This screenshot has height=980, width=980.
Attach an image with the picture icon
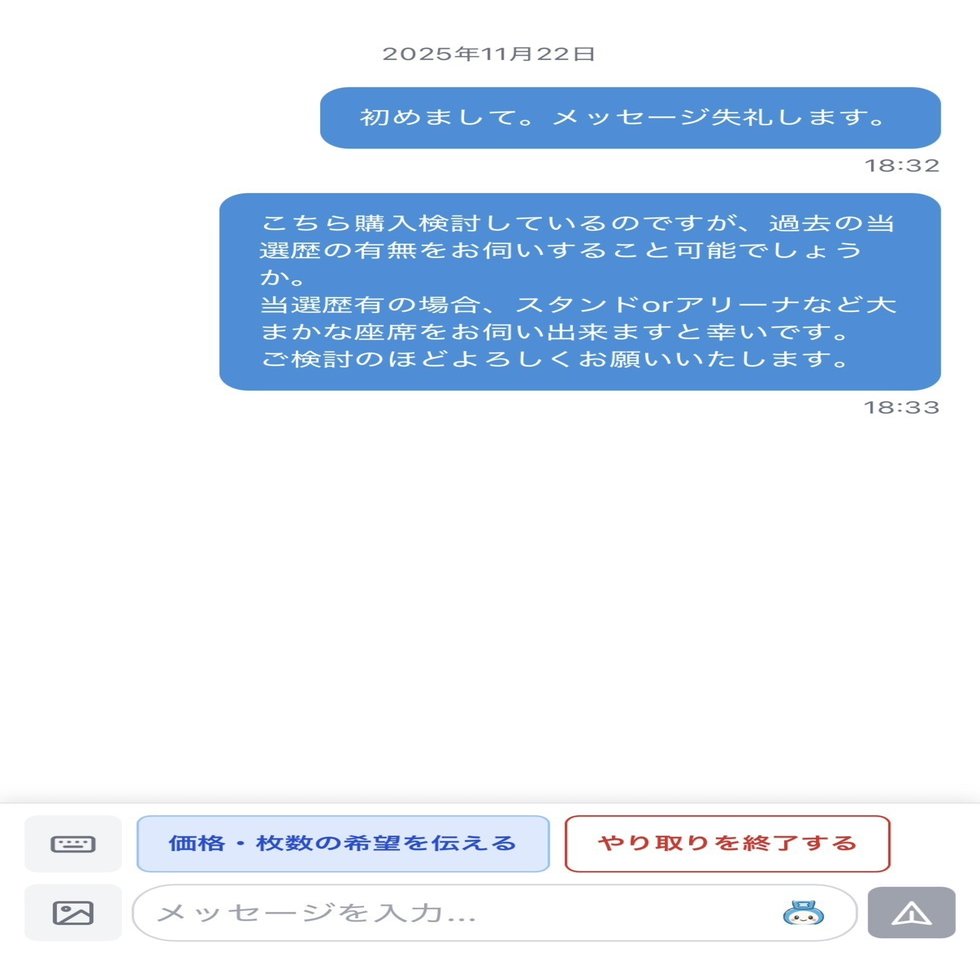73,912
